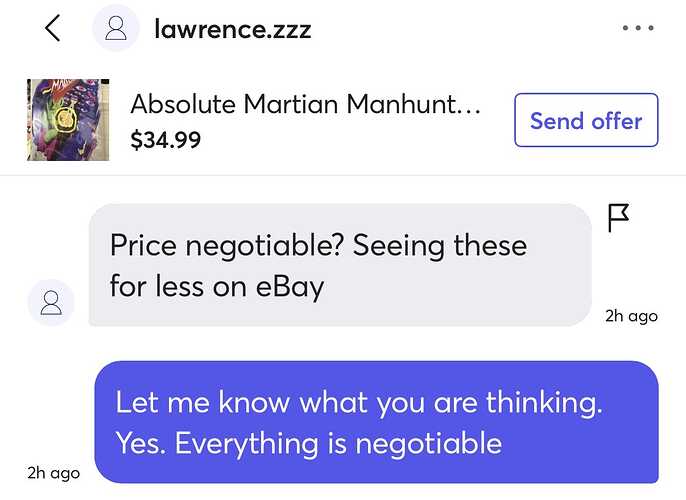
Task: Tap the Send offer button
Action: point(585,121)
